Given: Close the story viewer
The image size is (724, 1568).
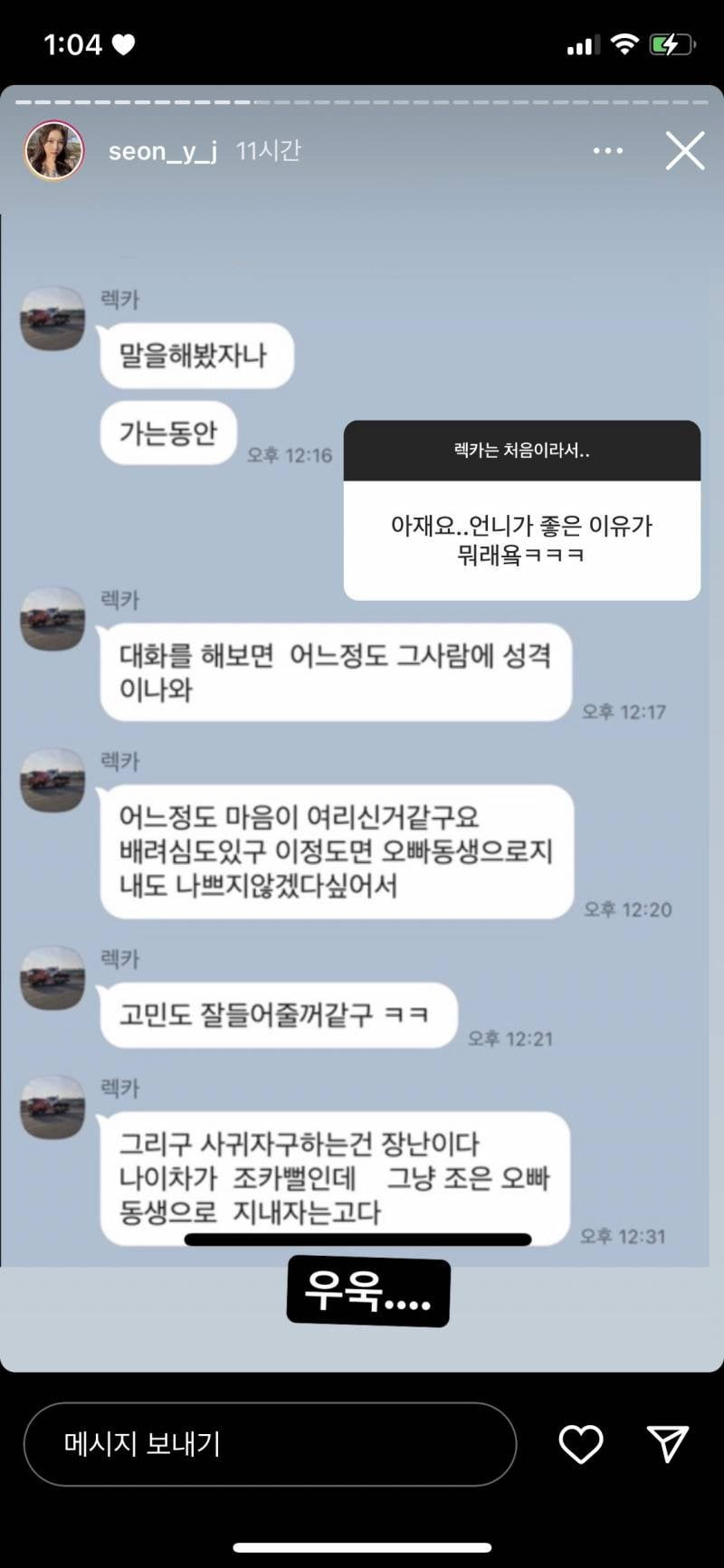Looking at the screenshot, I should point(685,151).
